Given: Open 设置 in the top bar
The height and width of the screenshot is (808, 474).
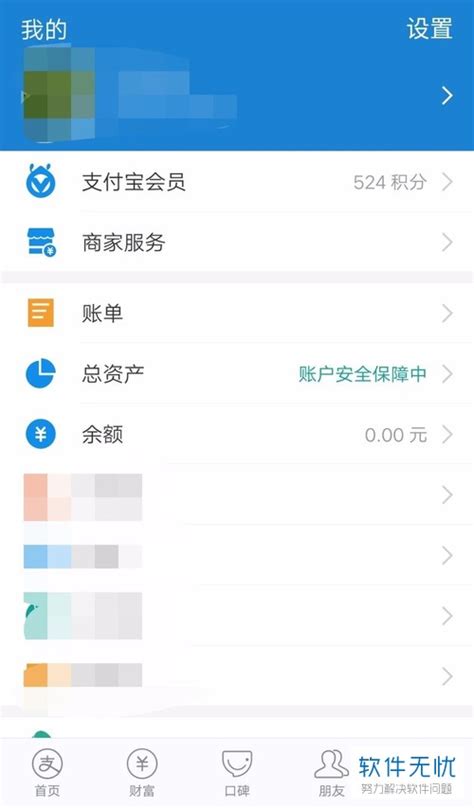Looking at the screenshot, I should tap(429, 29).
